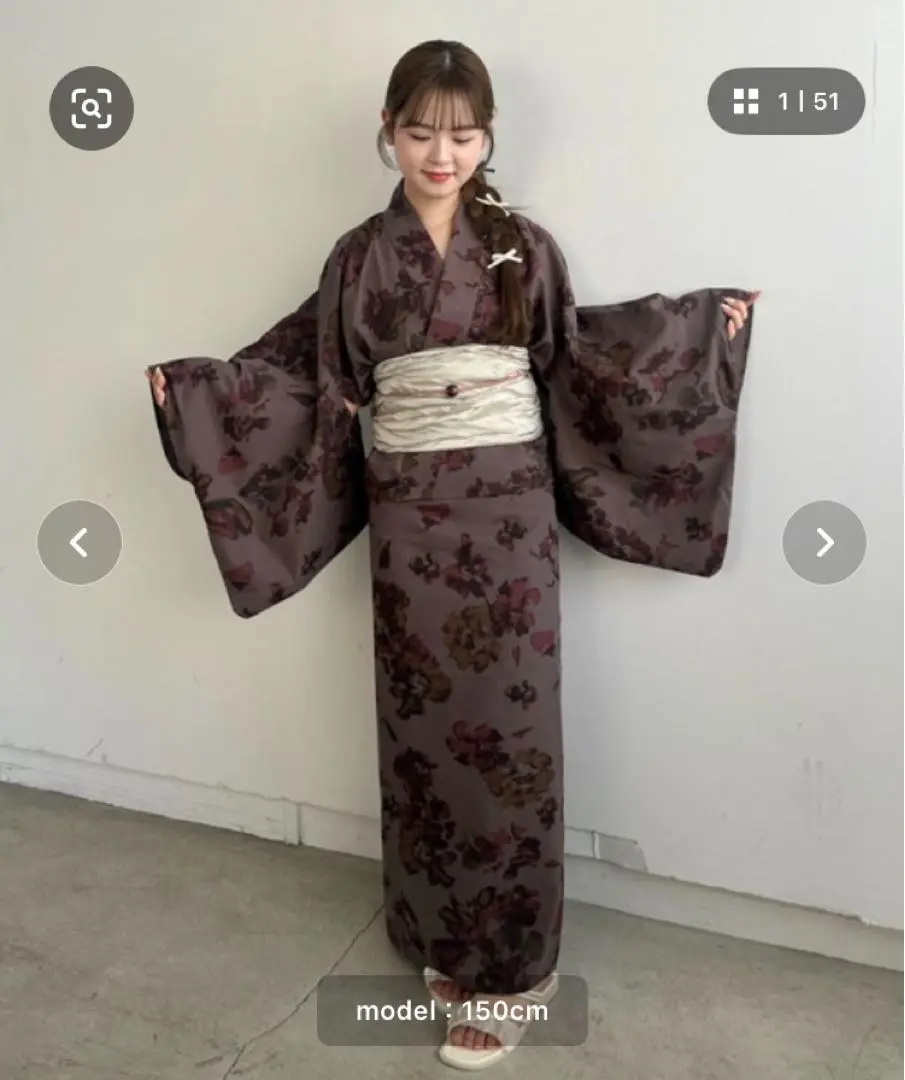The height and width of the screenshot is (1080, 905).
Task: Show the next product image
Action: [824, 543]
